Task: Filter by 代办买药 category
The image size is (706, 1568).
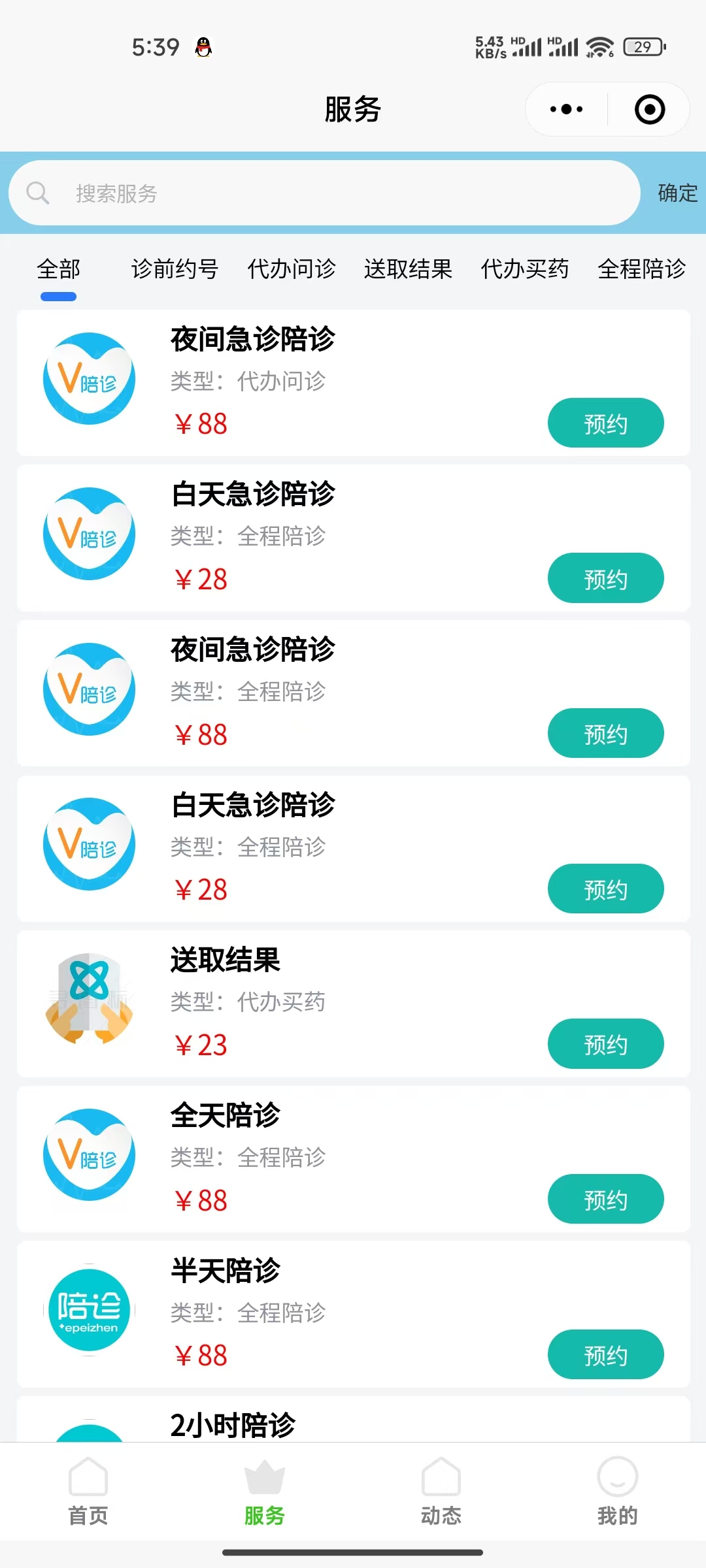Action: 524,269
